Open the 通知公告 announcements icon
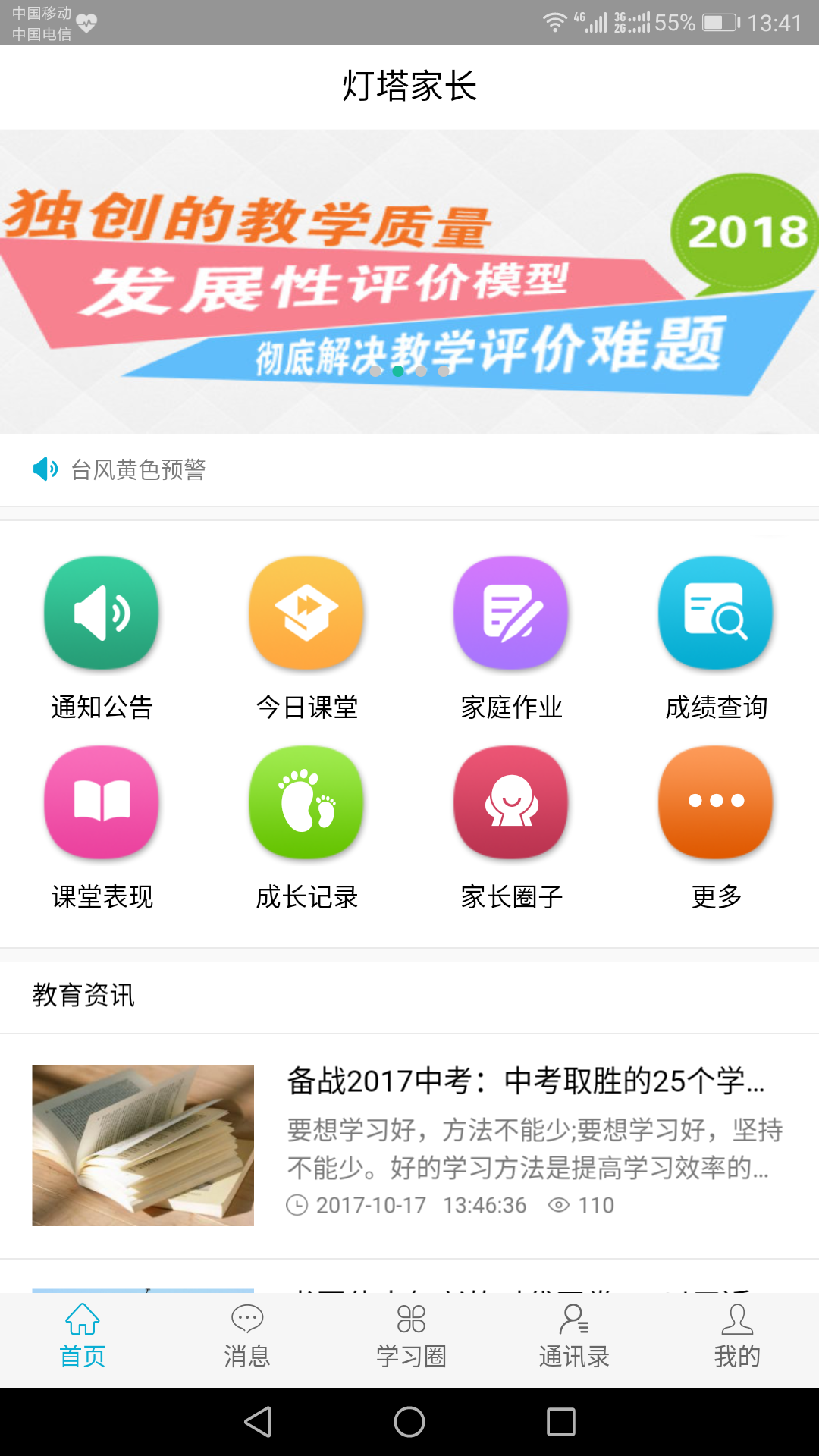This screenshot has width=819, height=1456. click(101, 613)
